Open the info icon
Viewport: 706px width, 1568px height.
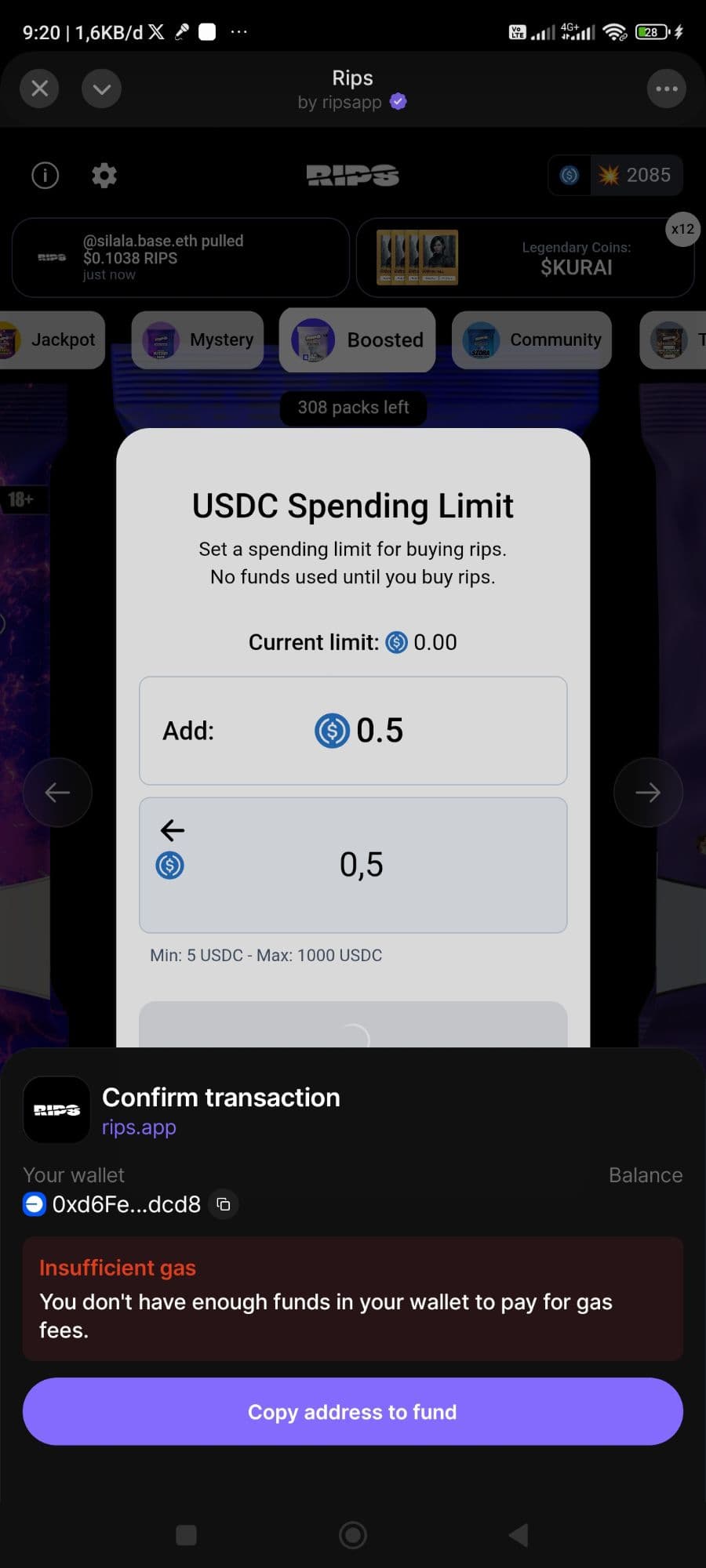(x=45, y=176)
